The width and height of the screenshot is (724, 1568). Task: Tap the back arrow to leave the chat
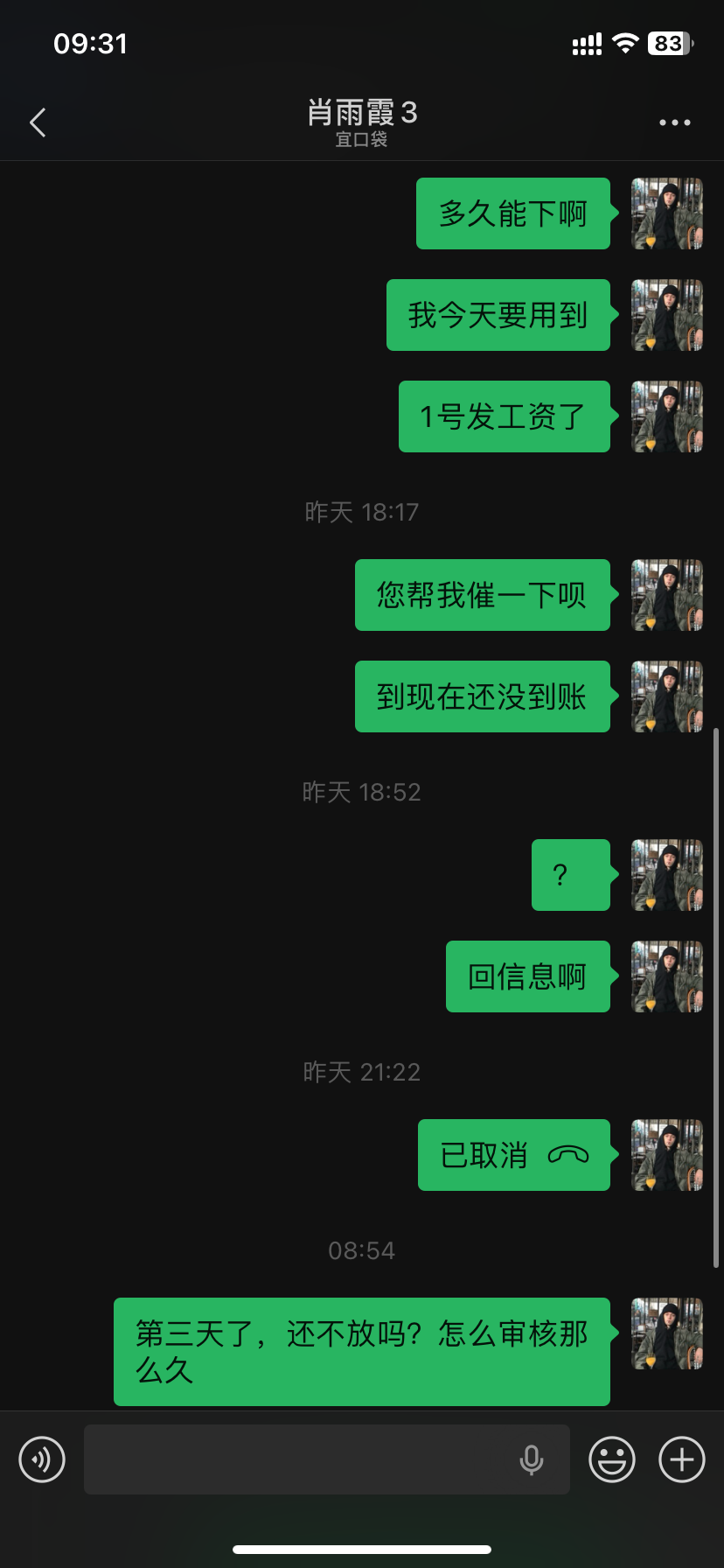(38, 122)
